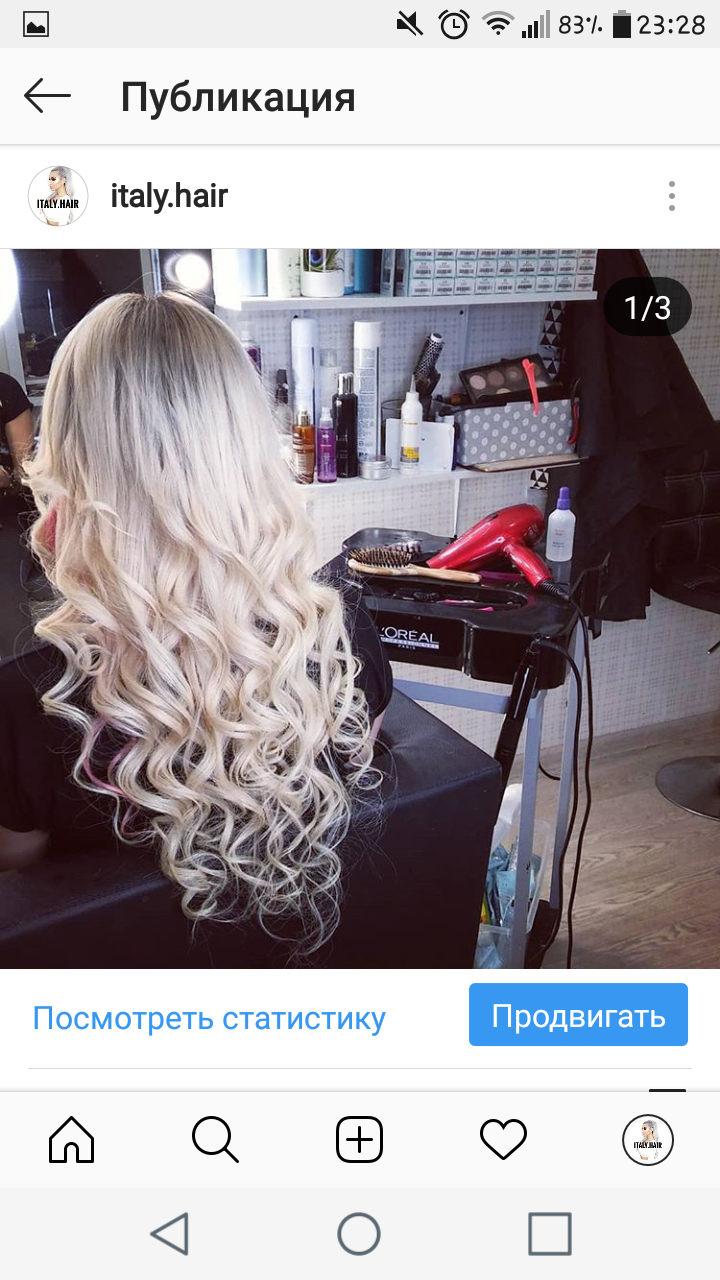Open the Search tab
The width and height of the screenshot is (720, 1280).
coord(215,1139)
